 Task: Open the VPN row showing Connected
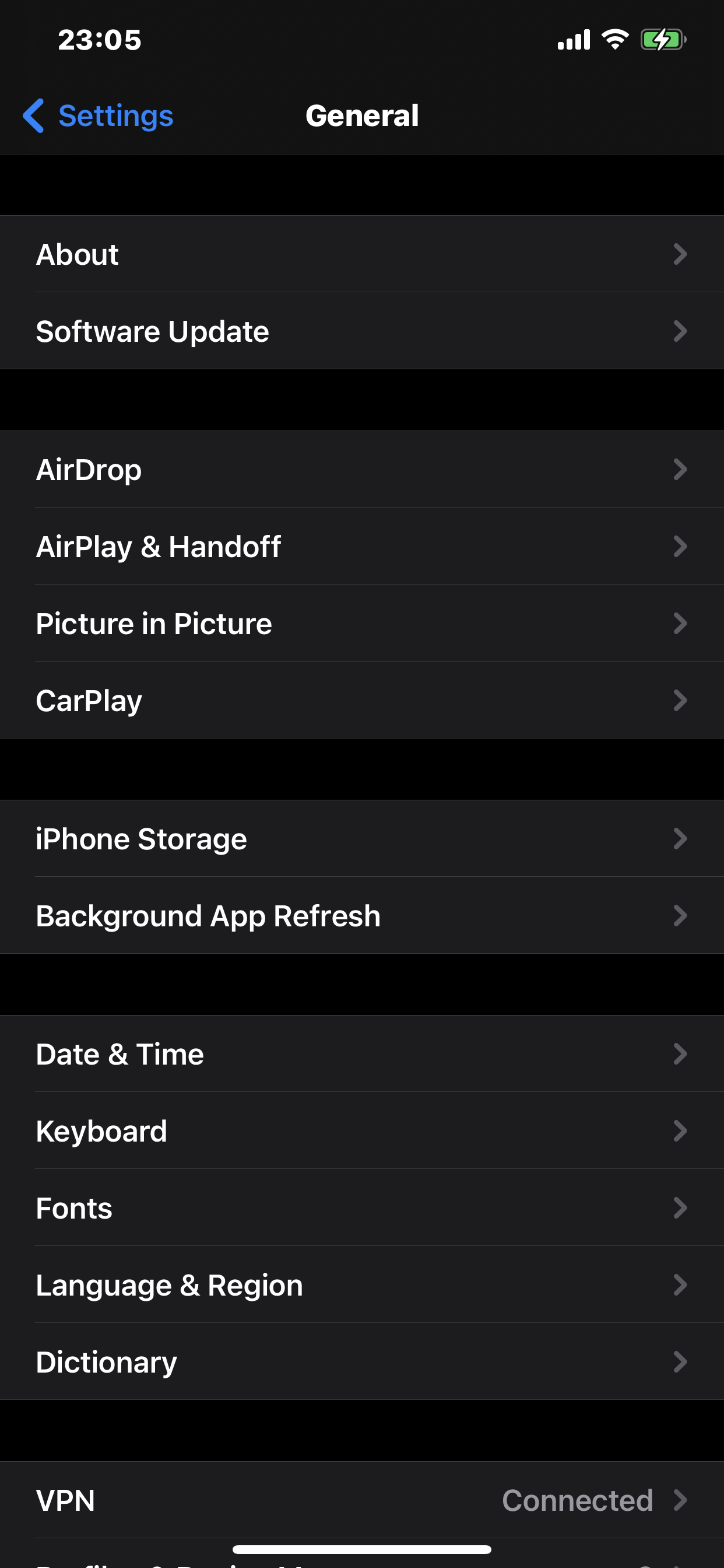362,1500
